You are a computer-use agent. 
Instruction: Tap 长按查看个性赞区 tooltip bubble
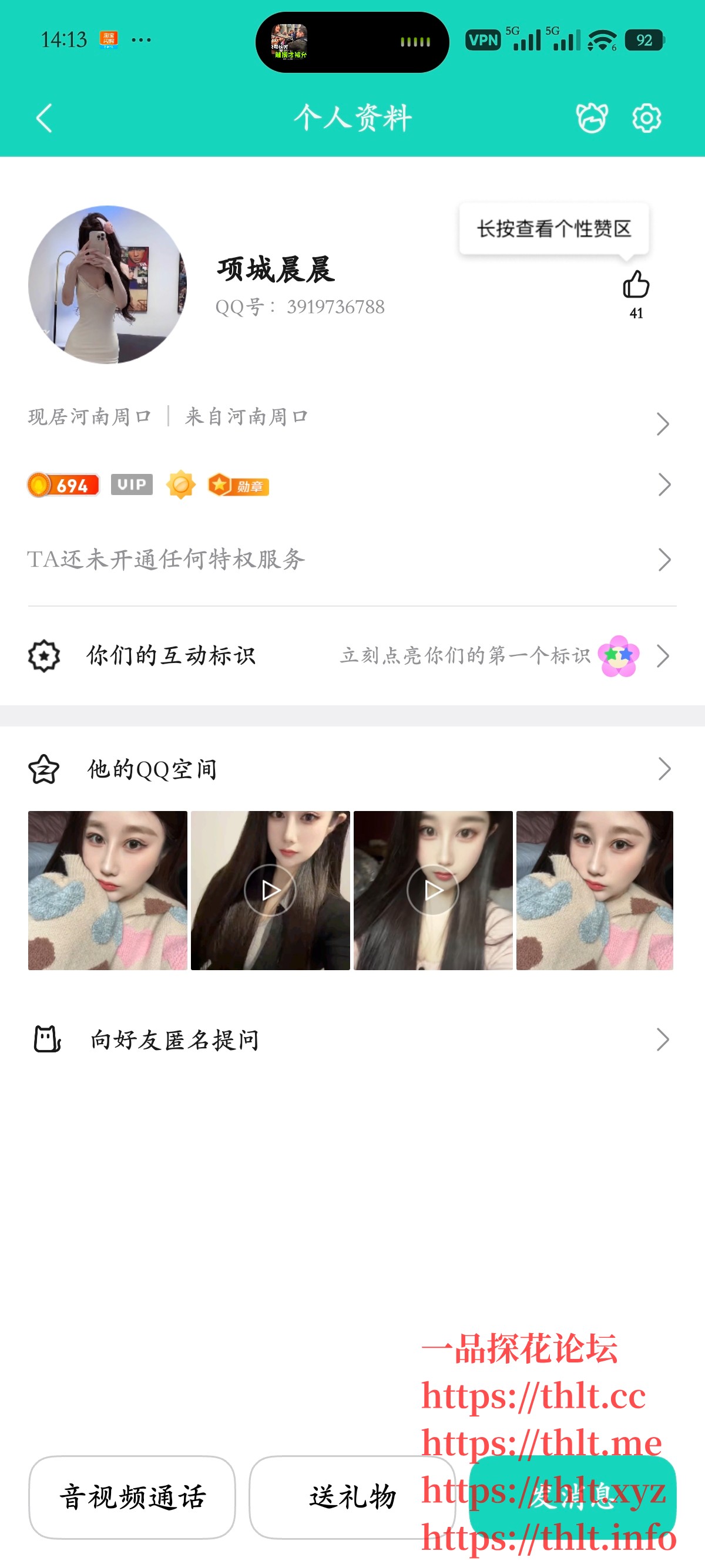coord(554,230)
